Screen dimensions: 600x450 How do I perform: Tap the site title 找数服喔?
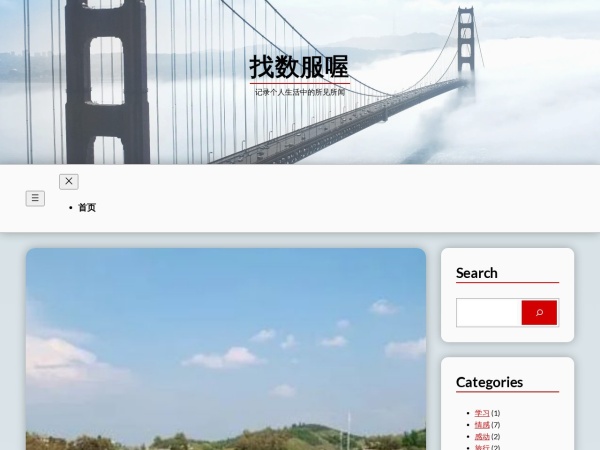pos(299,67)
